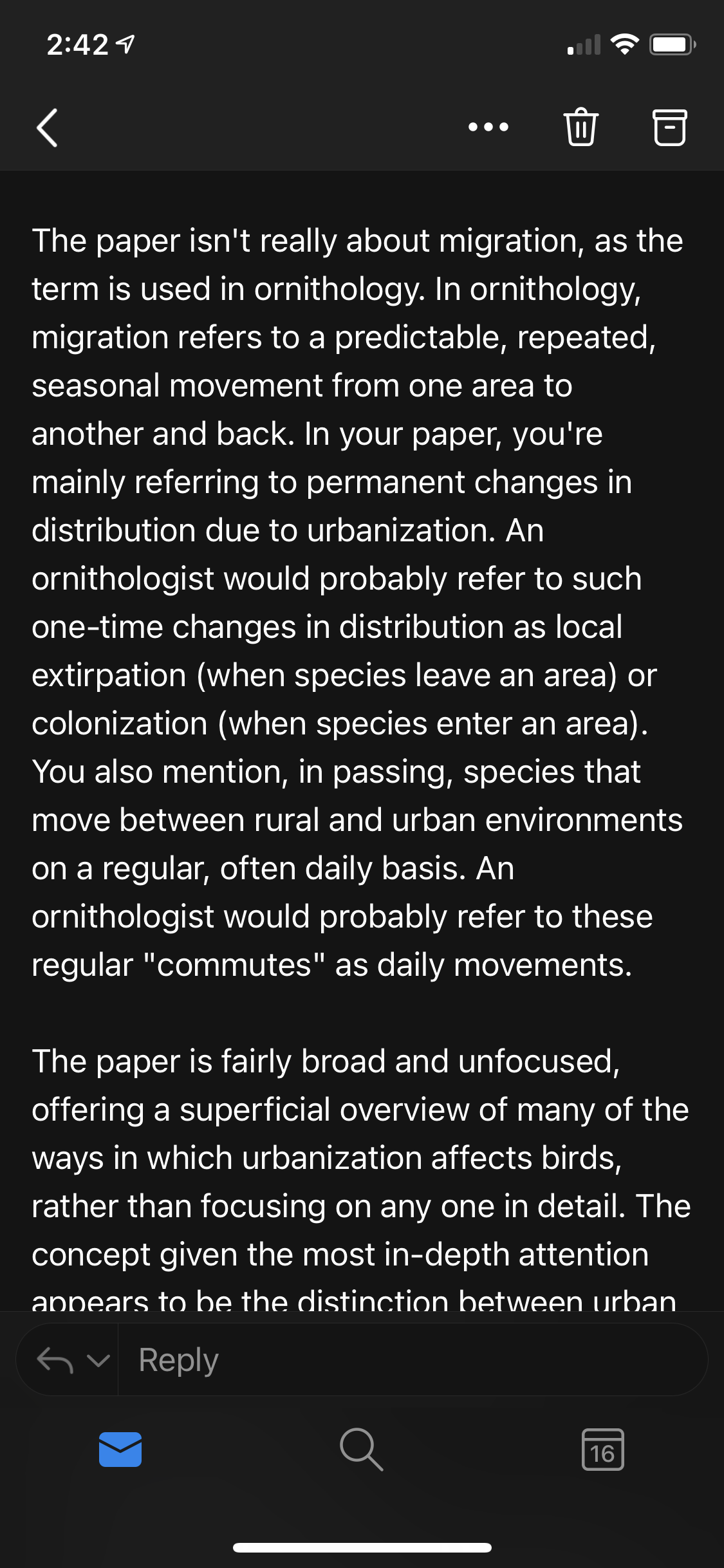Open the Search tab
724x1568 pixels.
pos(362,1450)
